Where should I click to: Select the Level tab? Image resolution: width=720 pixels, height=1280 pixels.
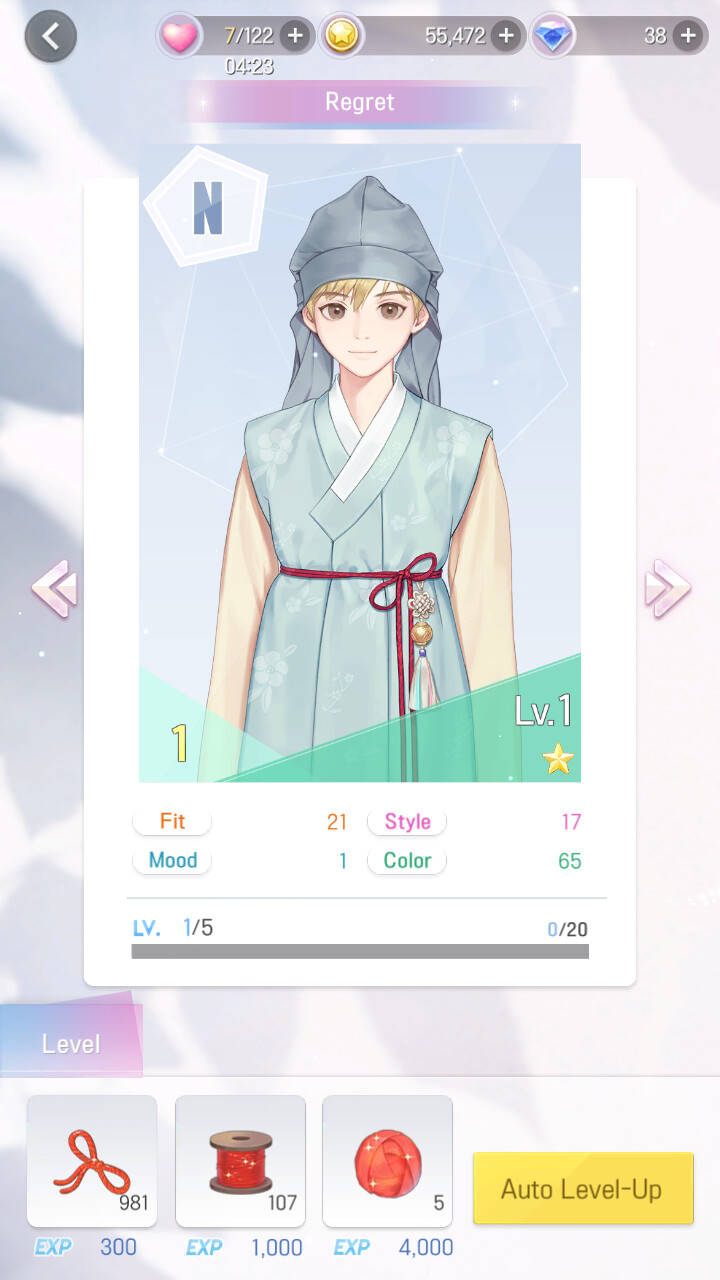coord(71,1044)
